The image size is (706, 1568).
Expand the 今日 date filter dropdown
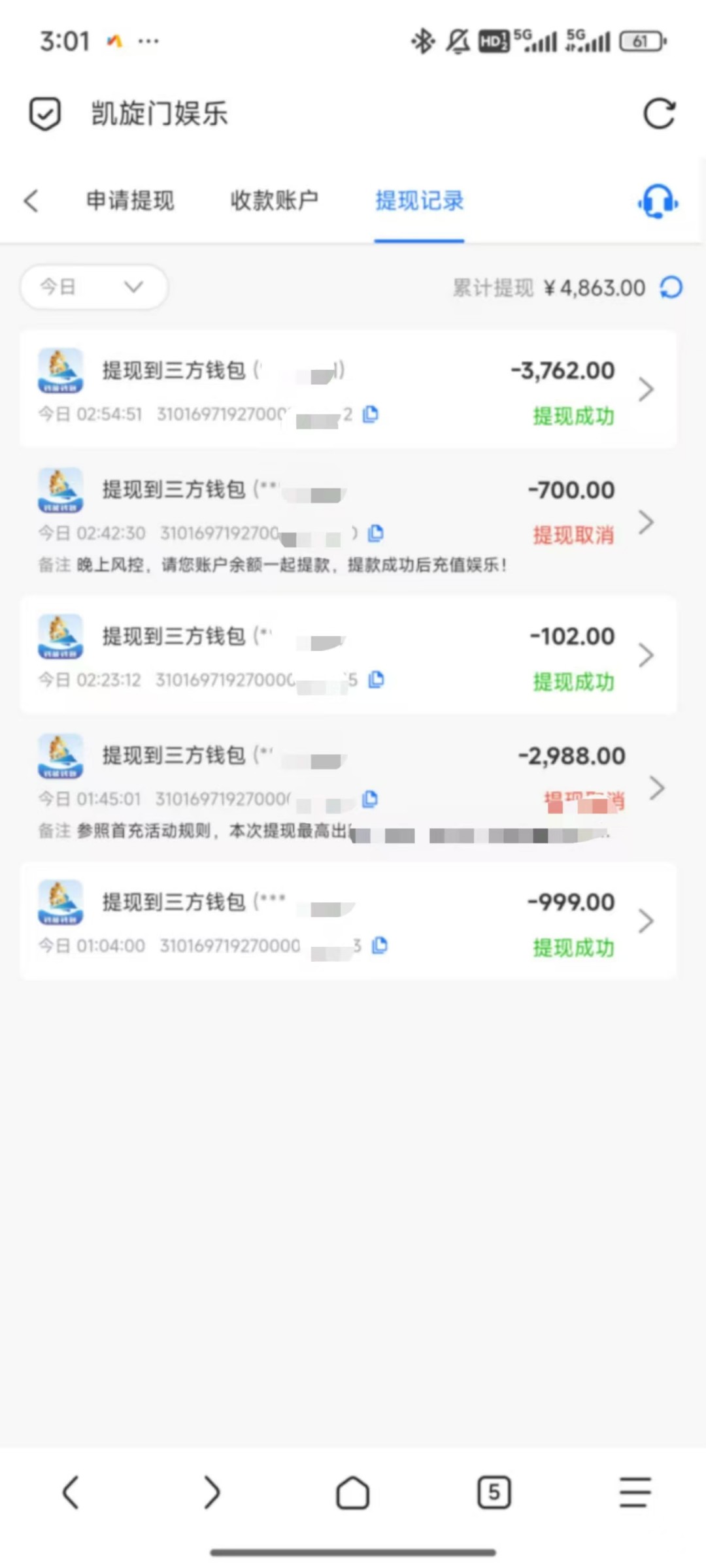click(x=93, y=287)
